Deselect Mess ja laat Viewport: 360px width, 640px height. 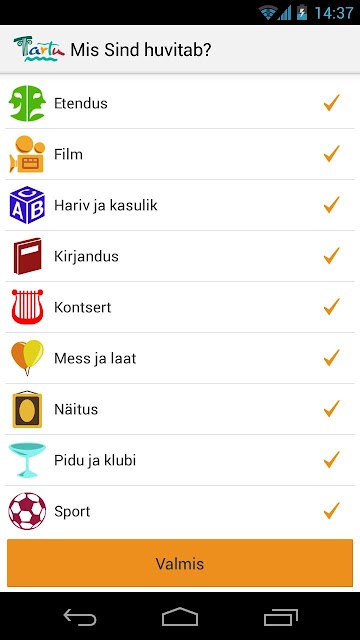click(x=180, y=358)
